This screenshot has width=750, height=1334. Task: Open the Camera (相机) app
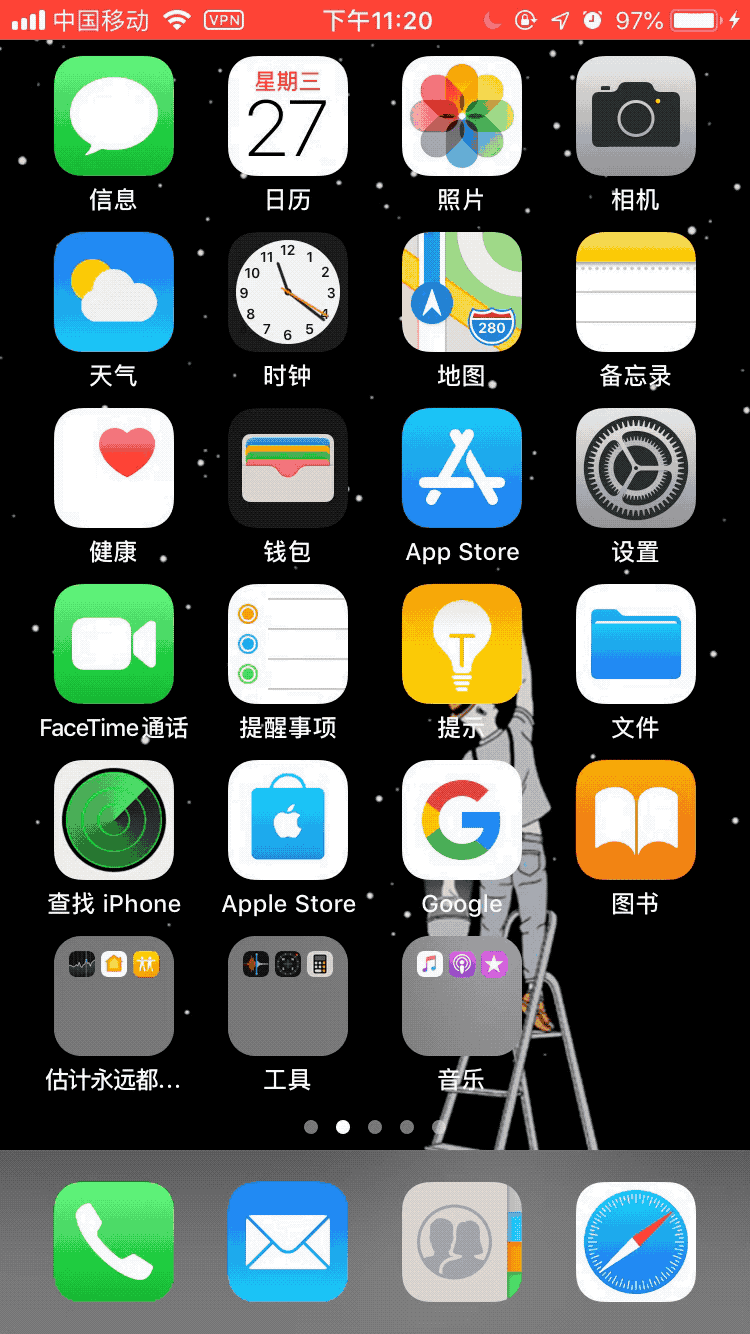click(635, 115)
